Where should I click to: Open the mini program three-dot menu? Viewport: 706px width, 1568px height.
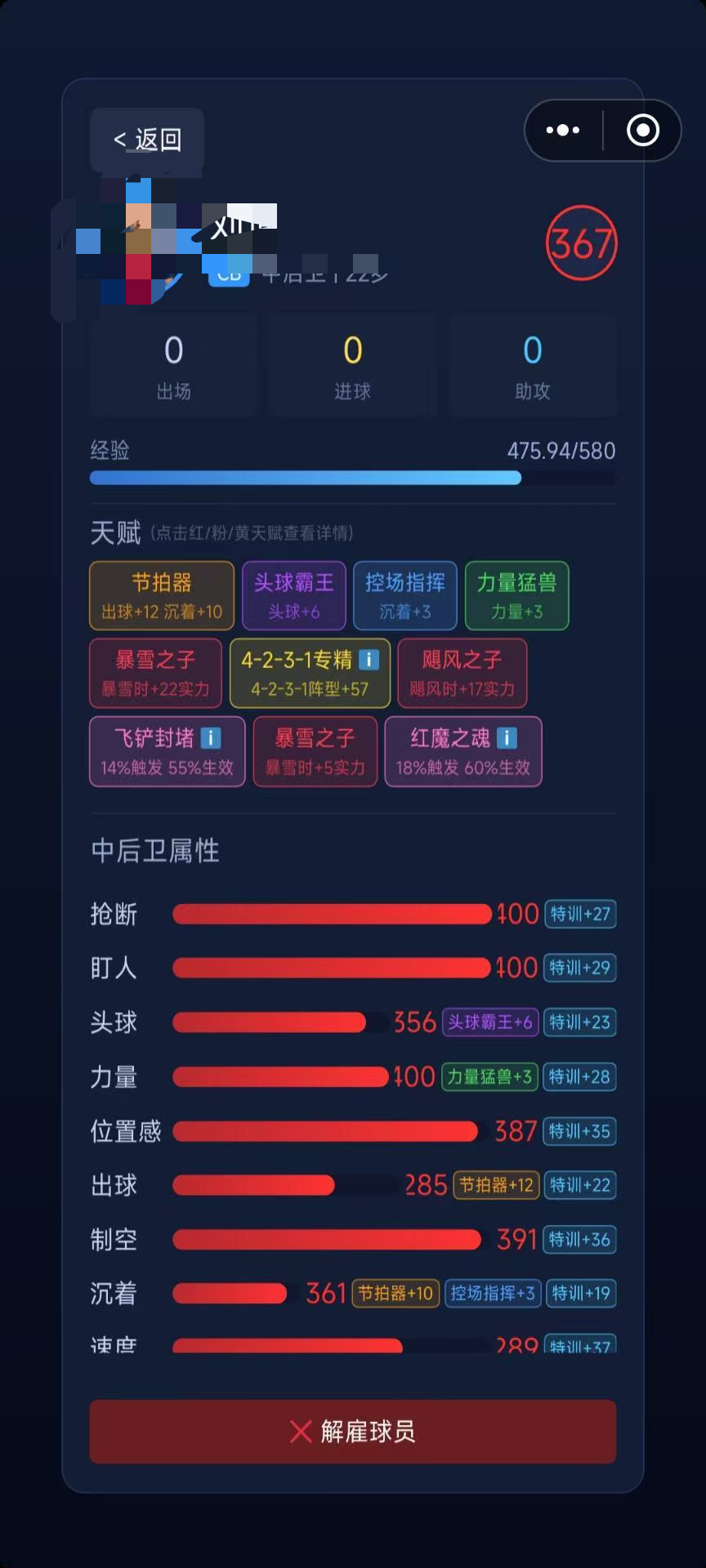point(563,130)
